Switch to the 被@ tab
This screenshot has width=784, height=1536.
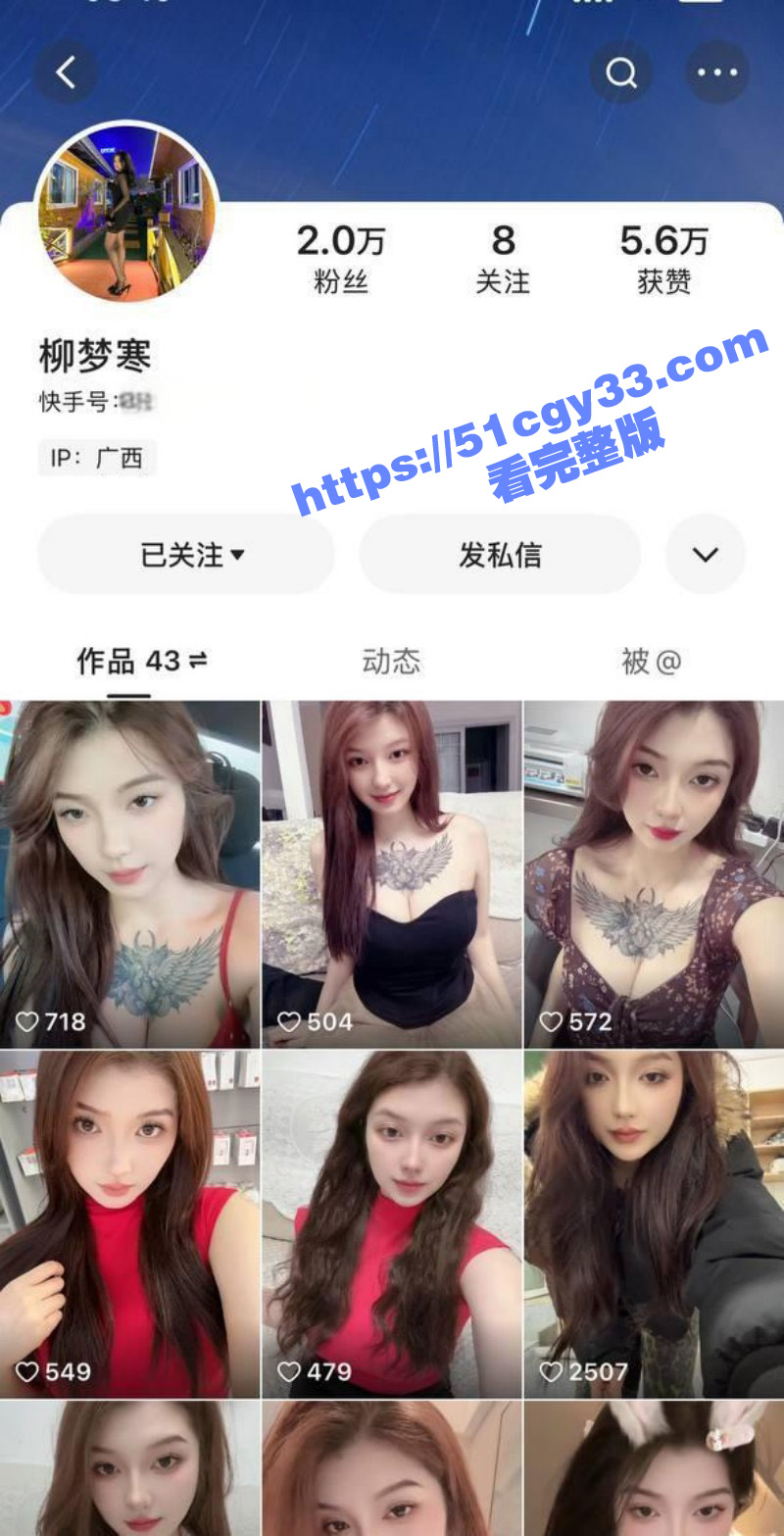pyautogui.click(x=651, y=662)
